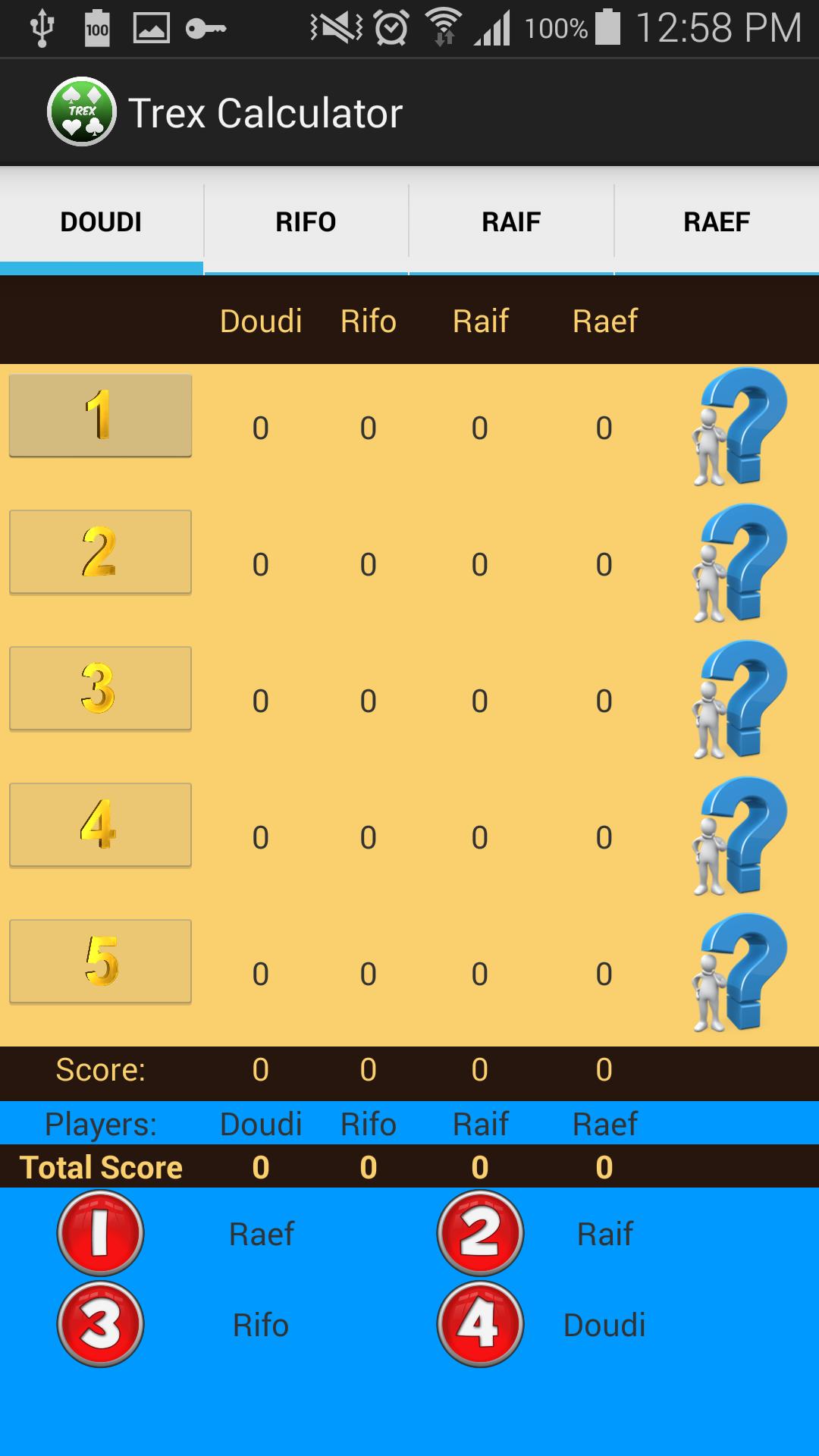The height and width of the screenshot is (1456, 819).
Task: Switch to the RIFO tab
Action: click(306, 221)
